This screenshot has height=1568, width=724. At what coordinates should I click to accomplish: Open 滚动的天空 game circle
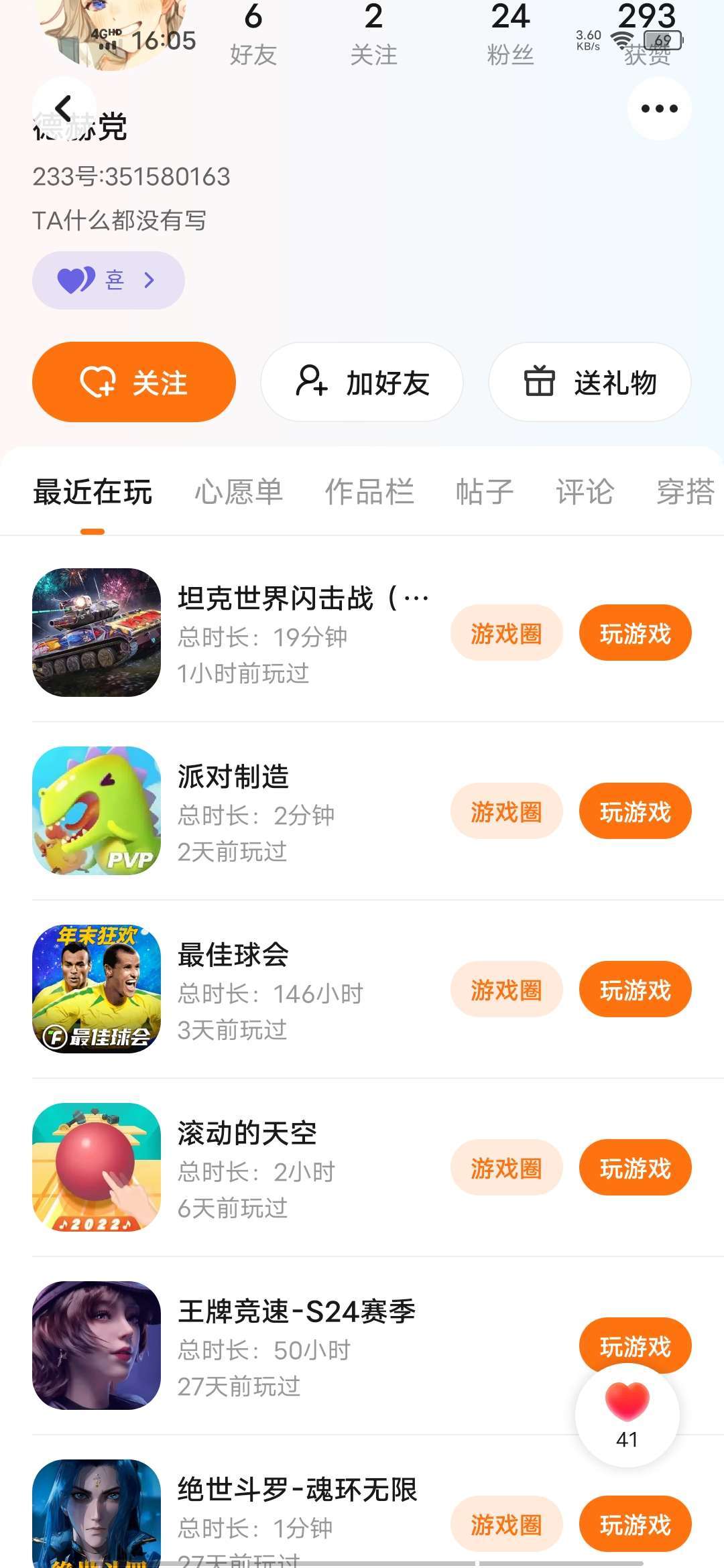(506, 1168)
